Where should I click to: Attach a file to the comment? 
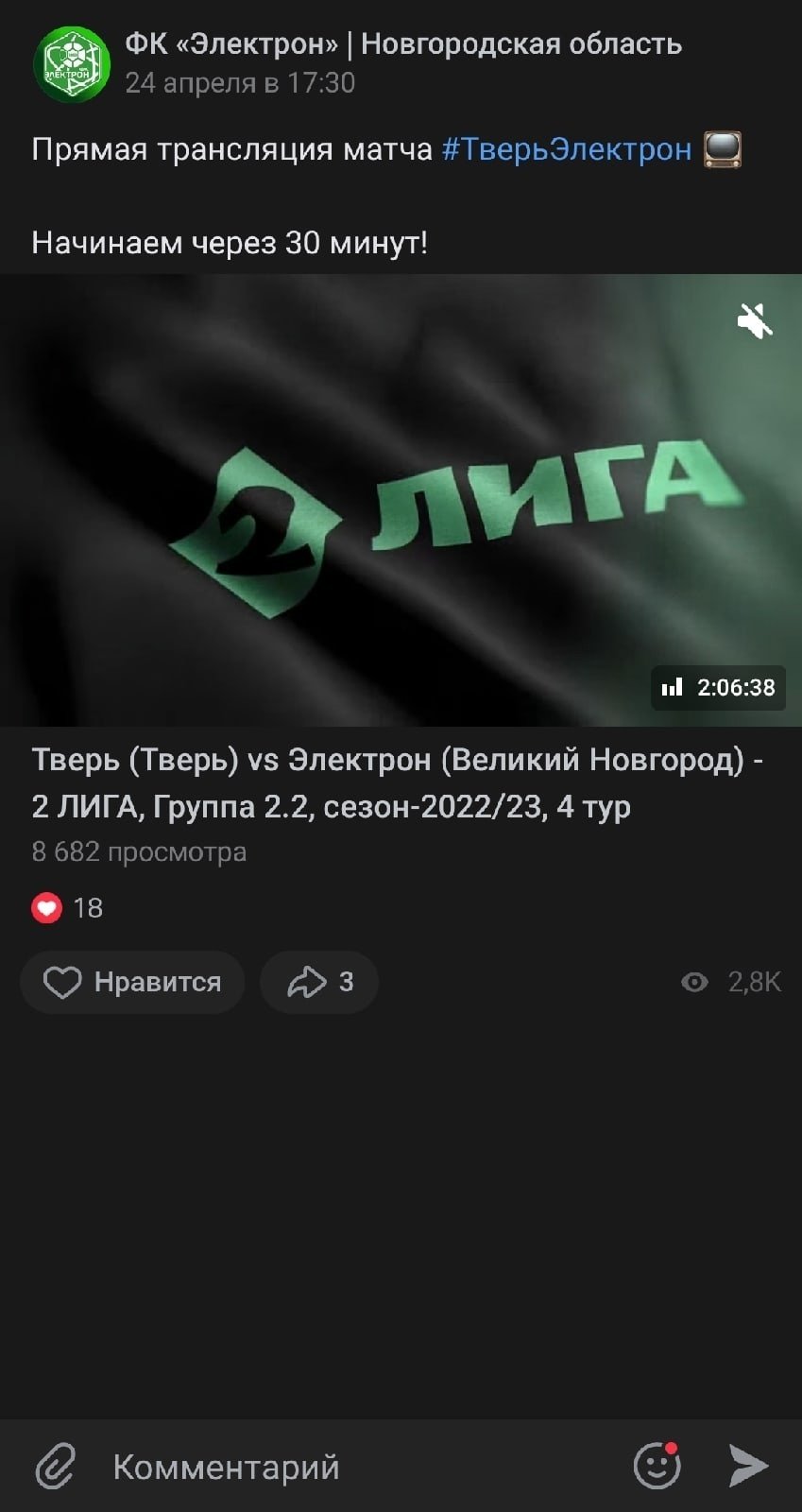pyautogui.click(x=56, y=1467)
